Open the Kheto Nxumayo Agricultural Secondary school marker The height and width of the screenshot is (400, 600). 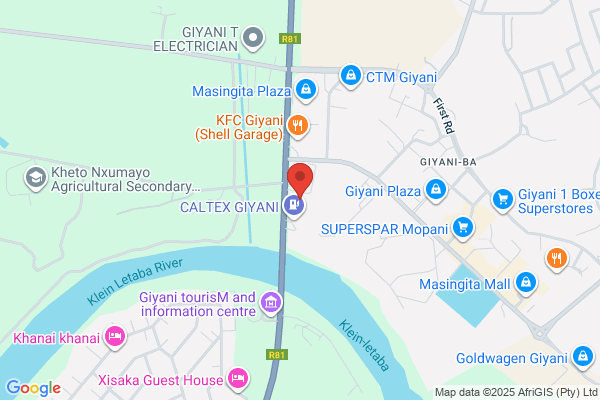point(36,178)
